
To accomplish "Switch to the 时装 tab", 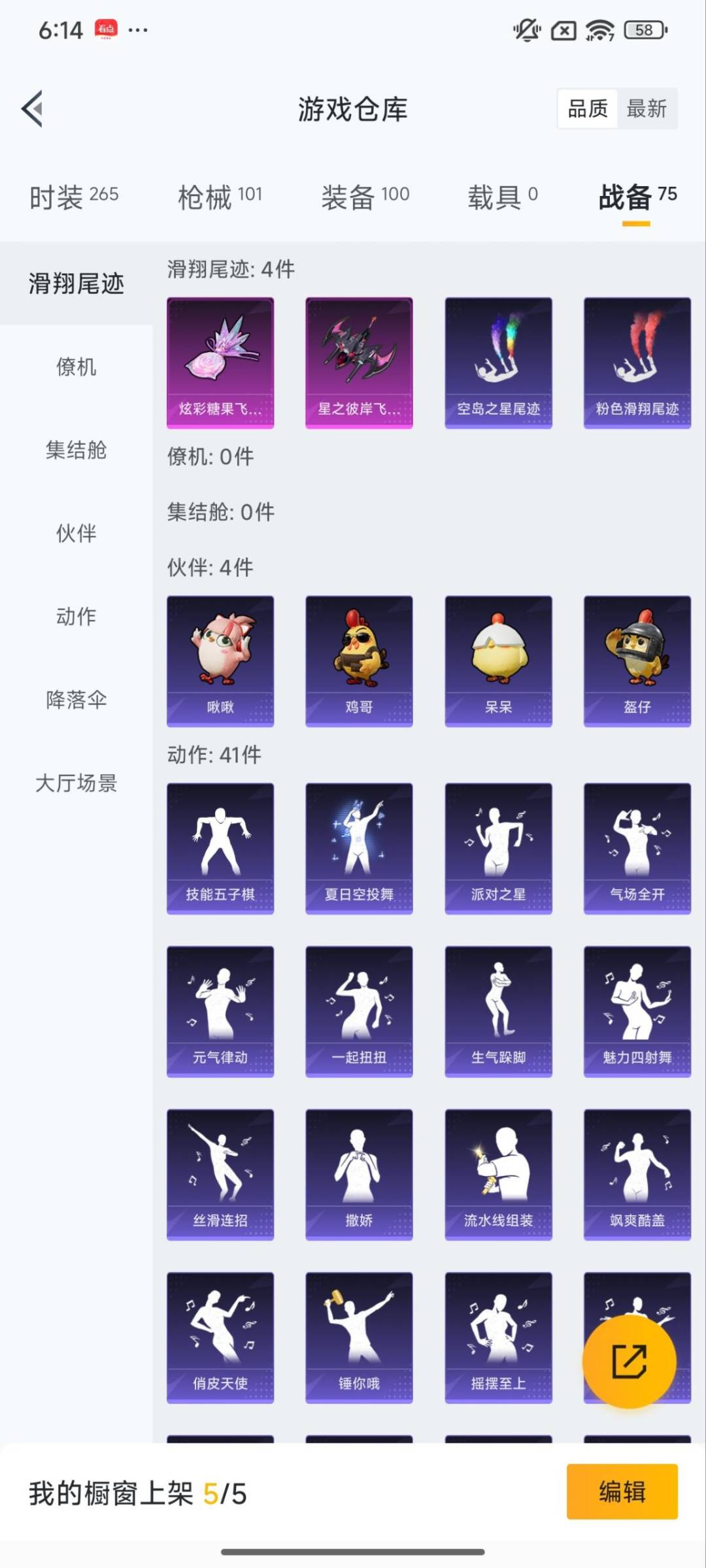I will point(74,196).
